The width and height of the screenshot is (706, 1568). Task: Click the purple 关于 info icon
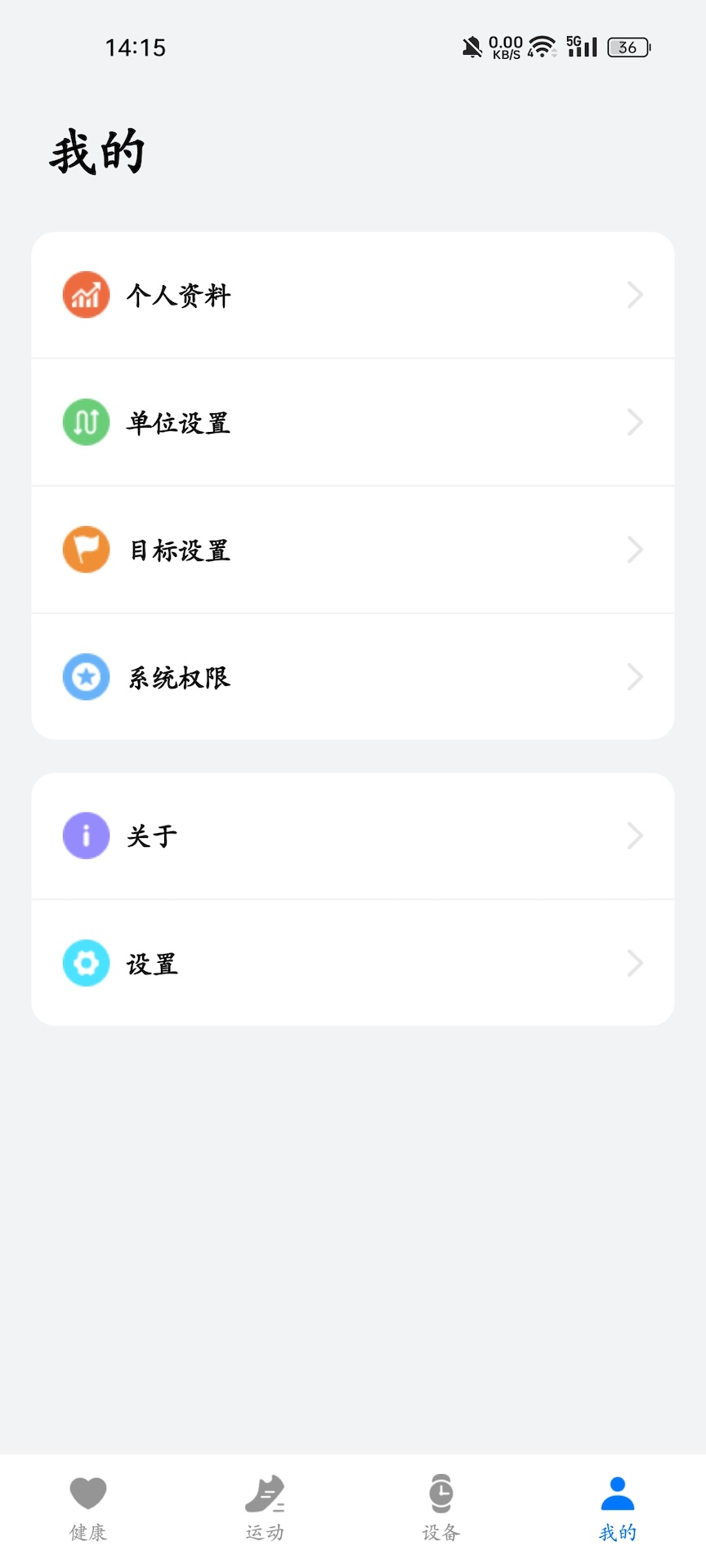point(85,835)
